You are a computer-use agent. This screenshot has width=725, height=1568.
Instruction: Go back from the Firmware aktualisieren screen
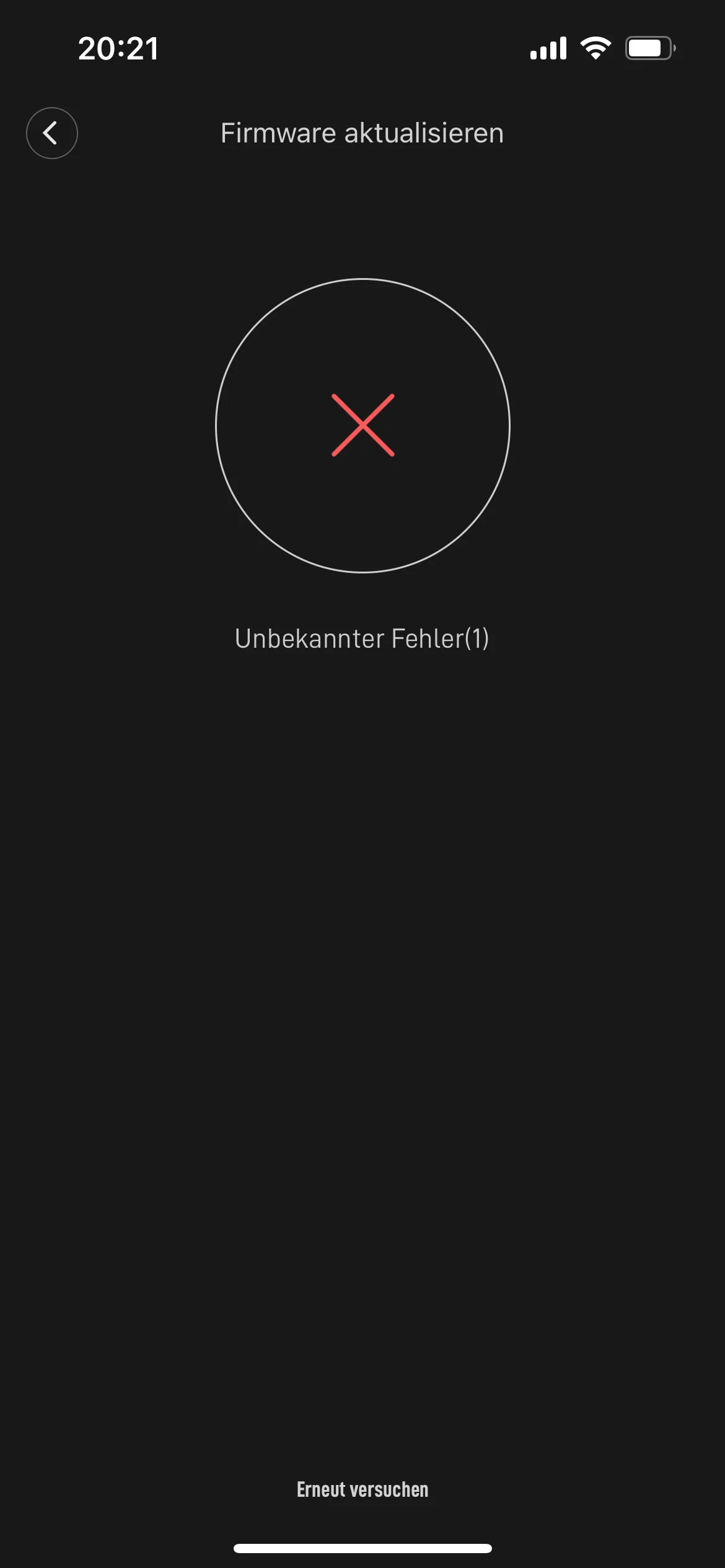[x=51, y=133]
